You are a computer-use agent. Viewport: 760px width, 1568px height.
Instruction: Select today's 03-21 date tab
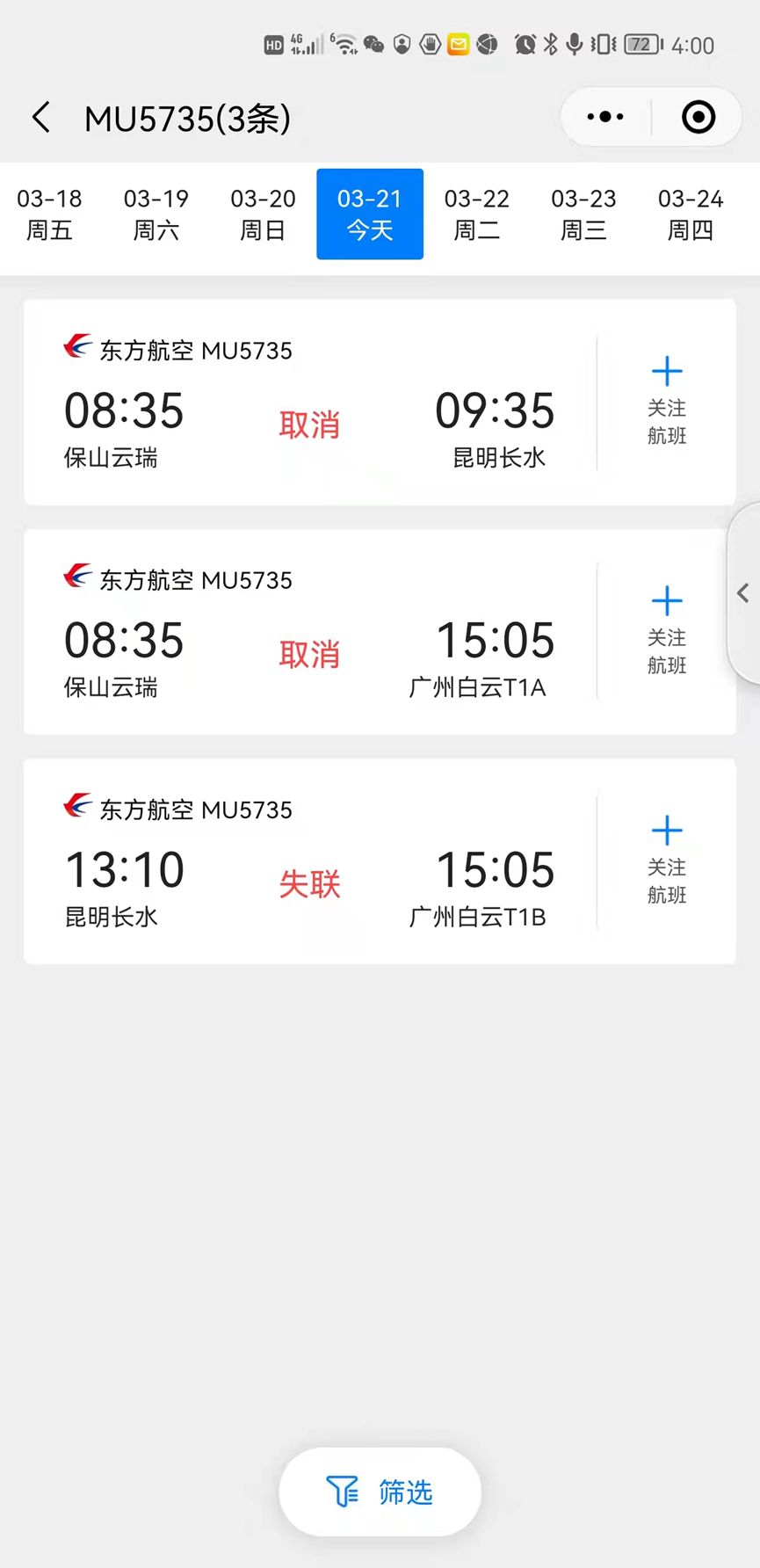[370, 214]
